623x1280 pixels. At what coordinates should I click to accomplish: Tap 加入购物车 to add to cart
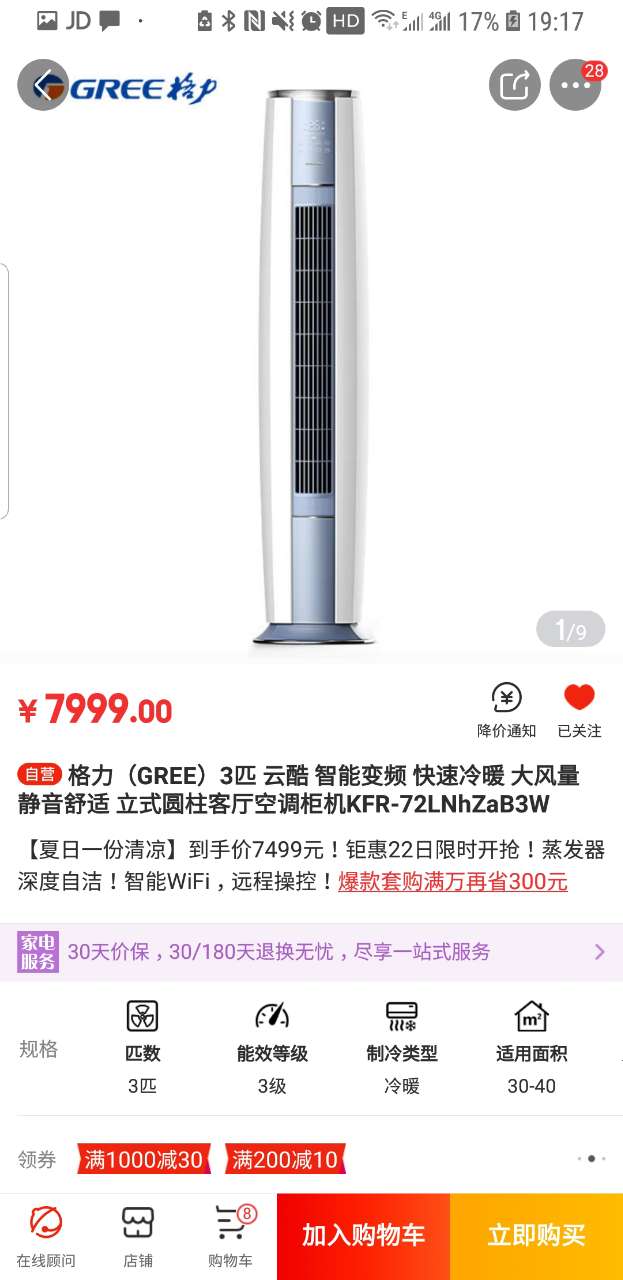point(363,1236)
